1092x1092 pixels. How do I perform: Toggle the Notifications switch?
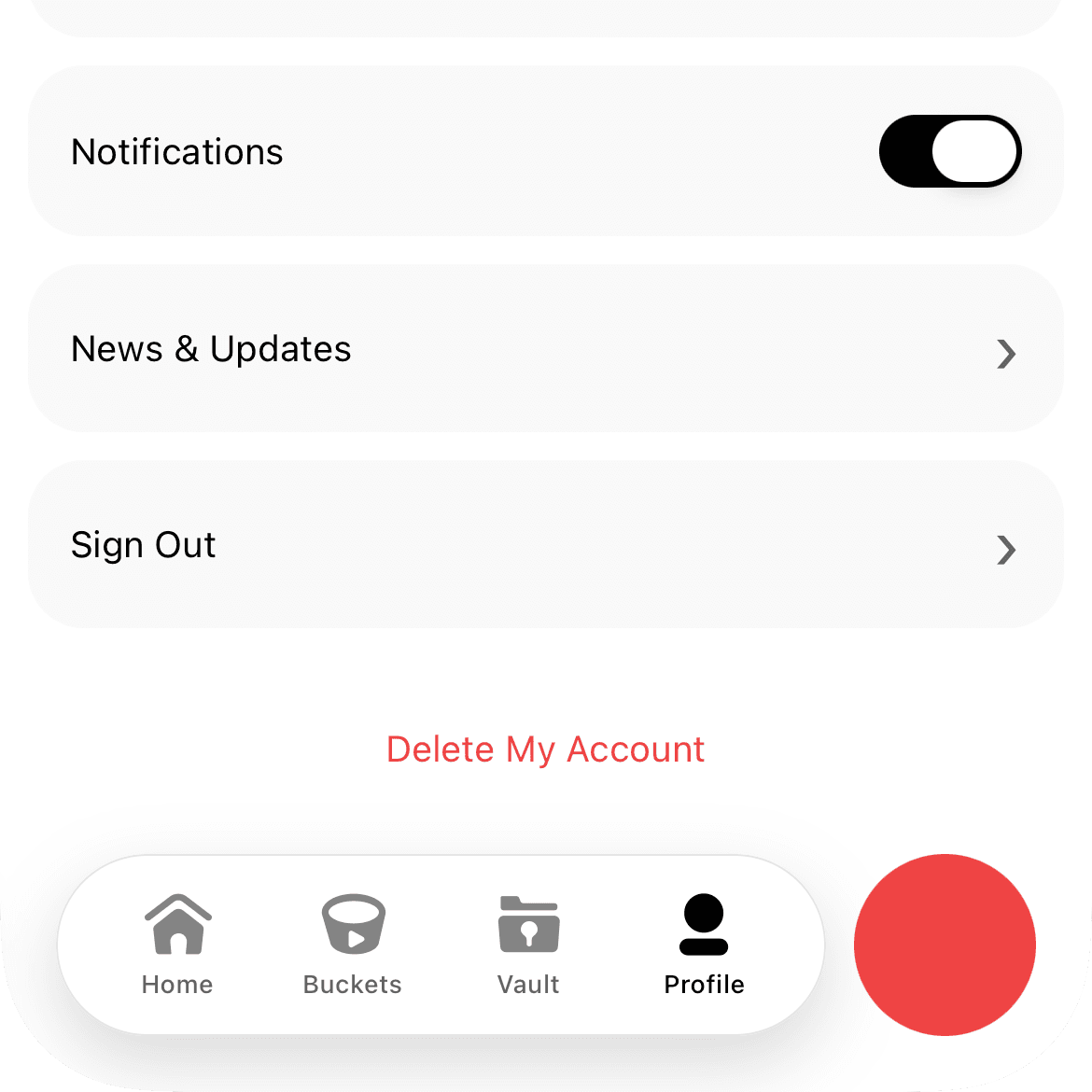coord(949,151)
